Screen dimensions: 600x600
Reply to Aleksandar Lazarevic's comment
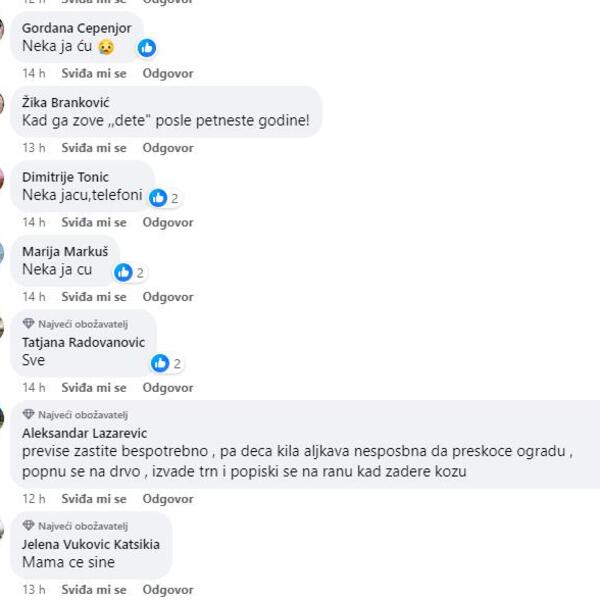(x=167, y=498)
